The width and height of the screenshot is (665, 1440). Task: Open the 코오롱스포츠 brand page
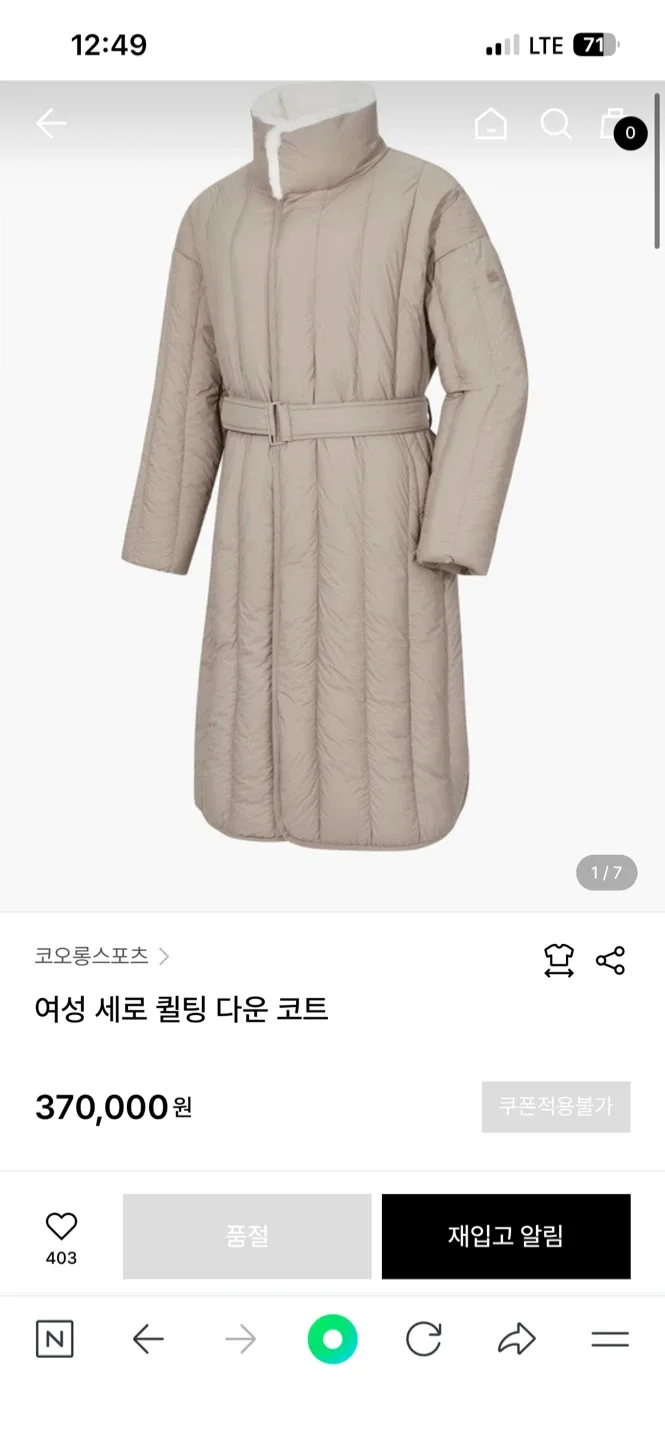coord(102,956)
